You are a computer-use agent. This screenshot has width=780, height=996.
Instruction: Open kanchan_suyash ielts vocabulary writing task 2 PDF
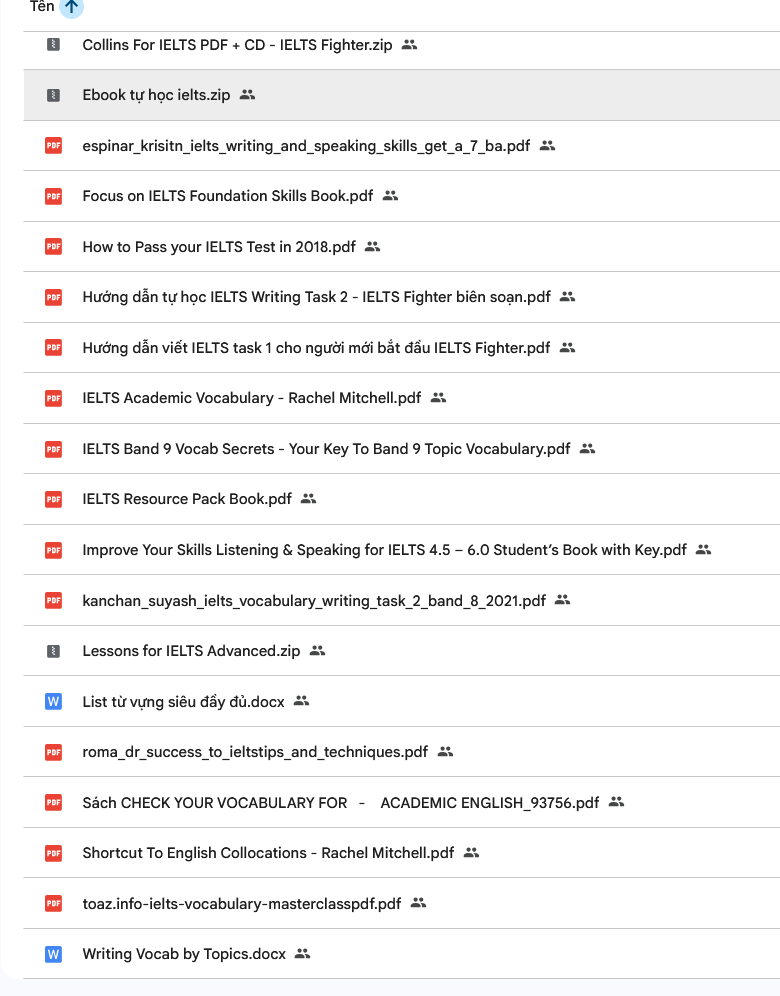[314, 601]
